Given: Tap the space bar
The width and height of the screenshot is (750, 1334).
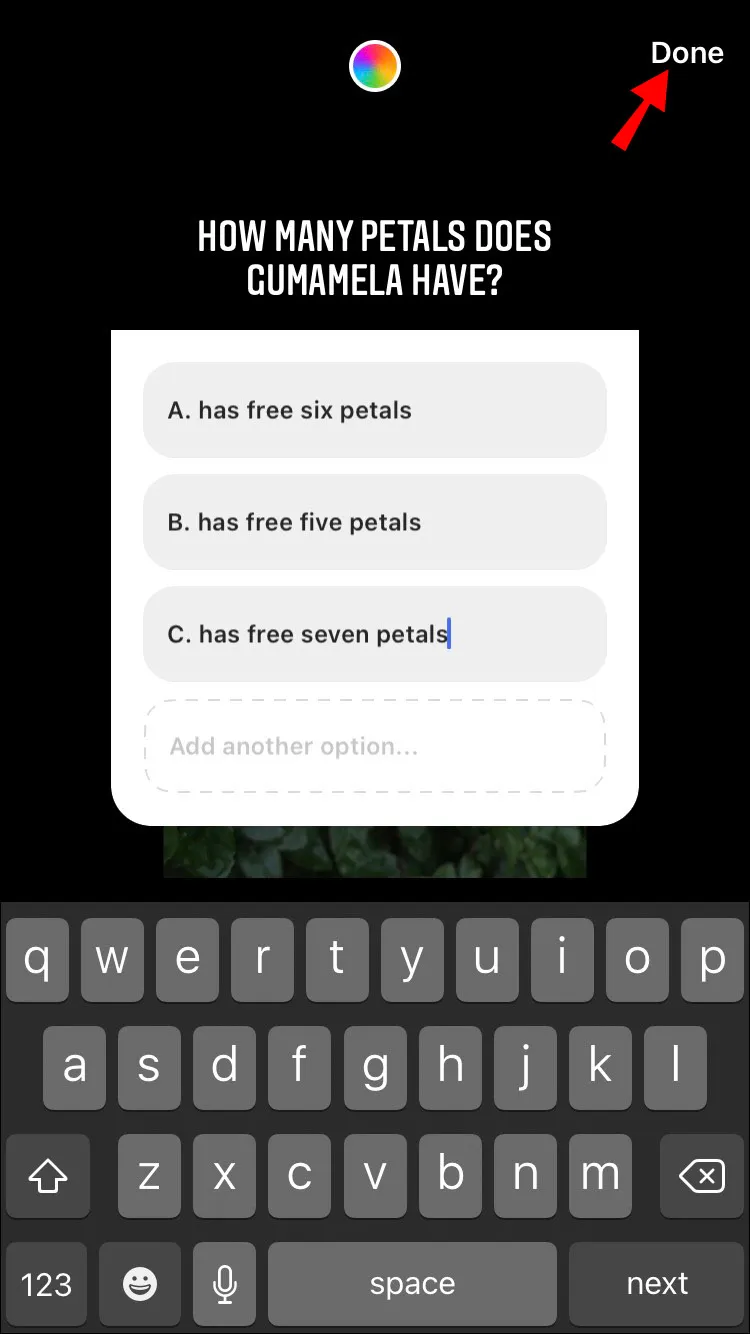Looking at the screenshot, I should tap(412, 1284).
